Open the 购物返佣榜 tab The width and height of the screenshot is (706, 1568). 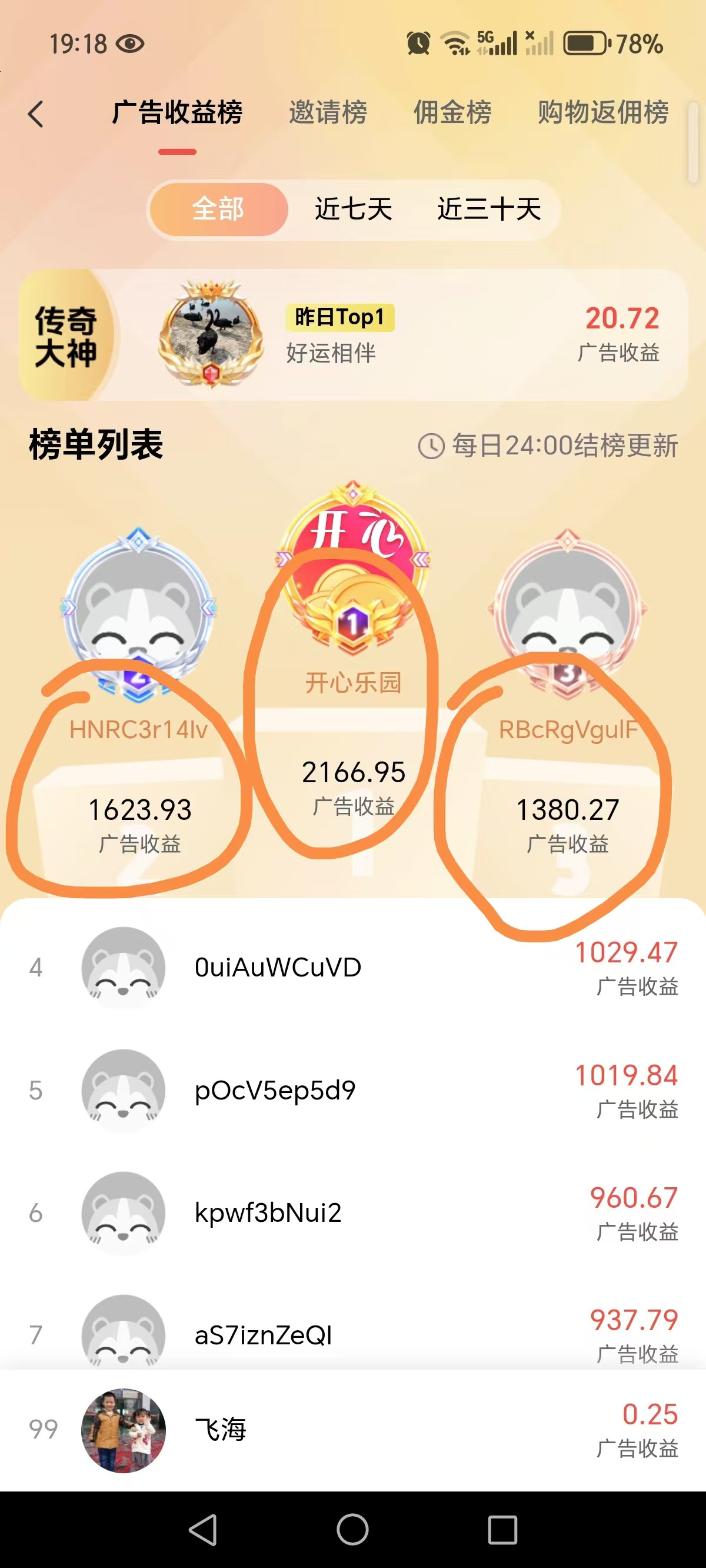(603, 112)
